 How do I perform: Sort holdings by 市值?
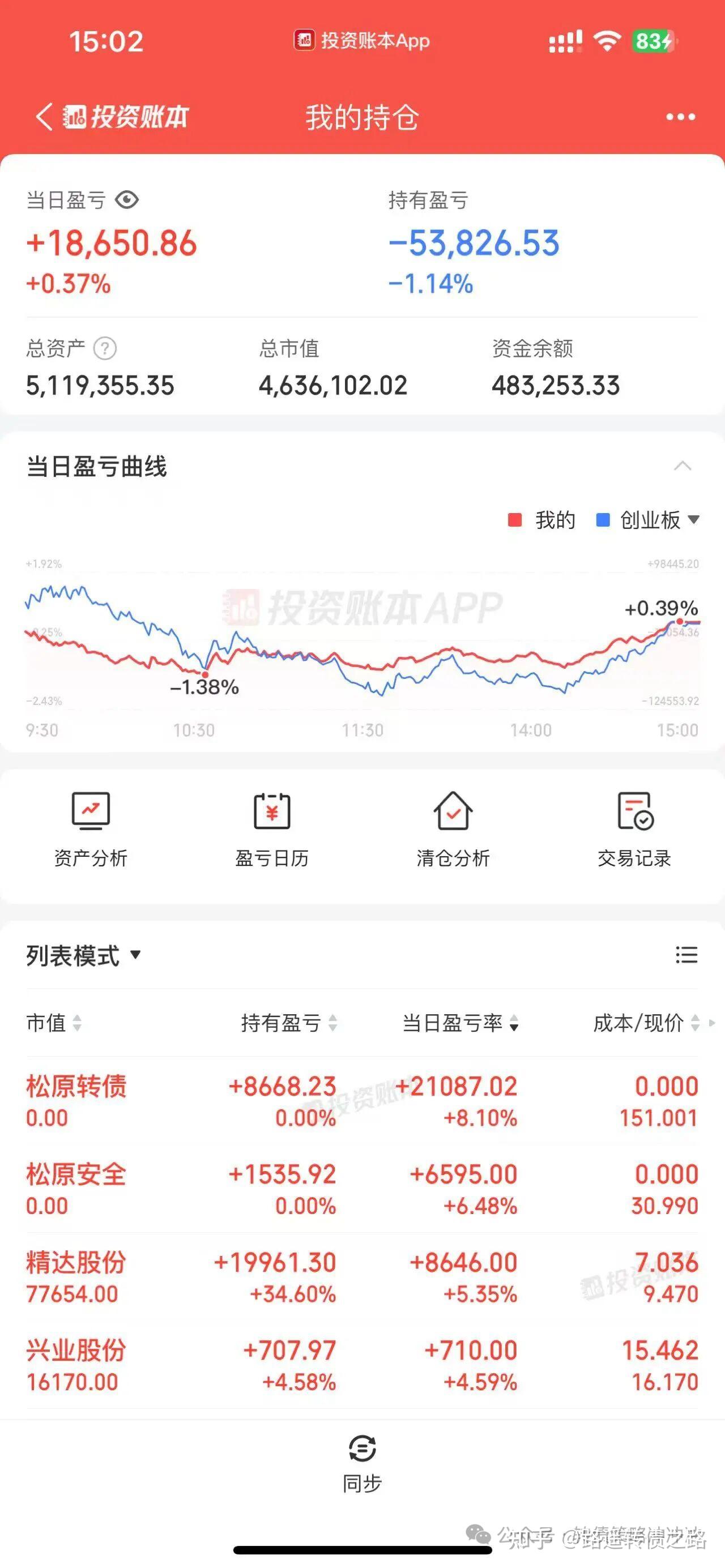tap(54, 1023)
